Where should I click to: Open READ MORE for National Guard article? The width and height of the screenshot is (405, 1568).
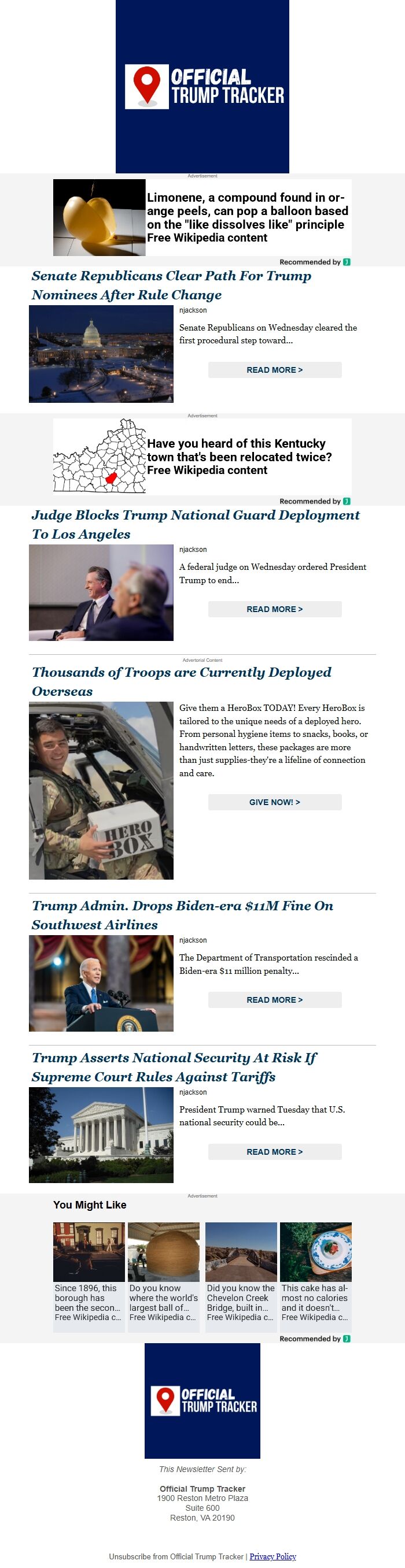275,609
